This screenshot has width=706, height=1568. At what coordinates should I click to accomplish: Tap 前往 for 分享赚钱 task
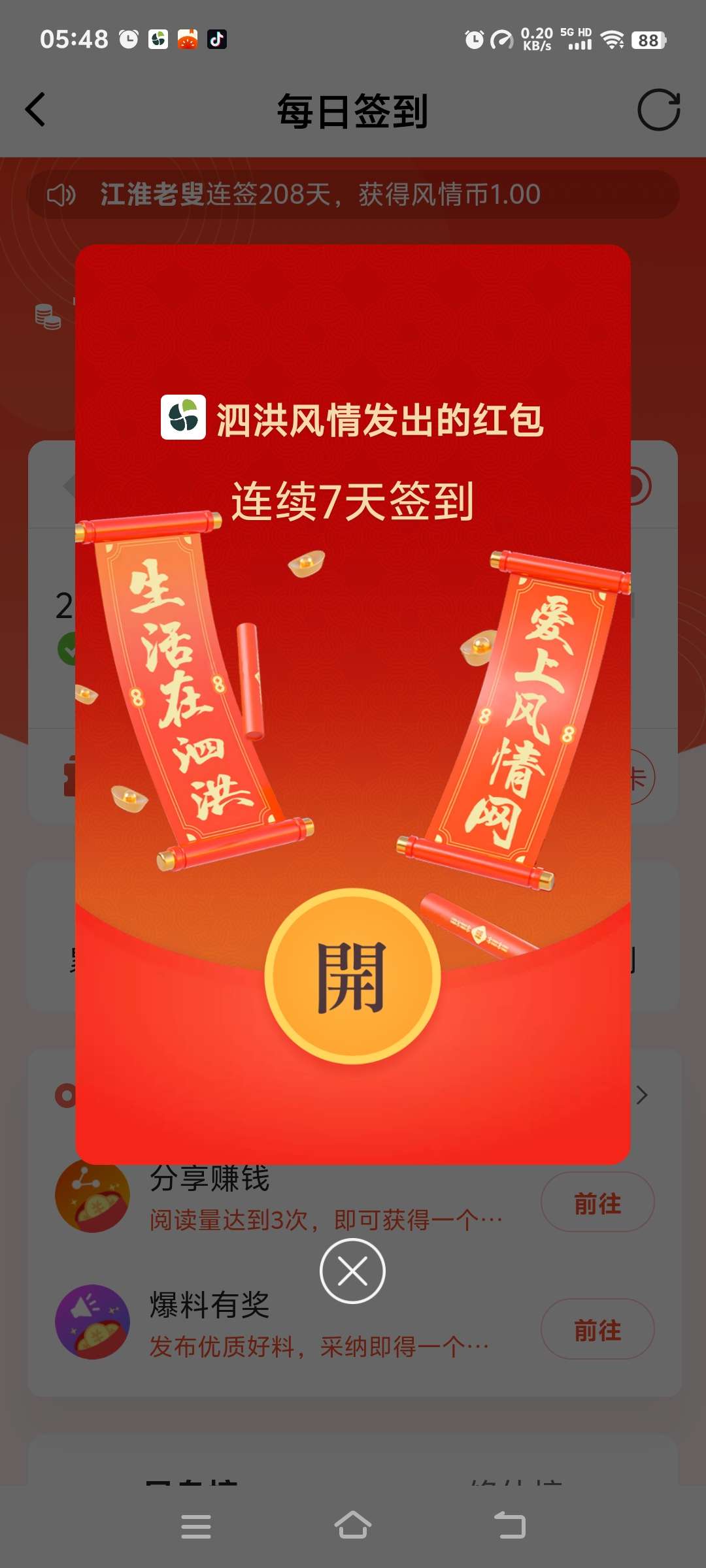597,1203
